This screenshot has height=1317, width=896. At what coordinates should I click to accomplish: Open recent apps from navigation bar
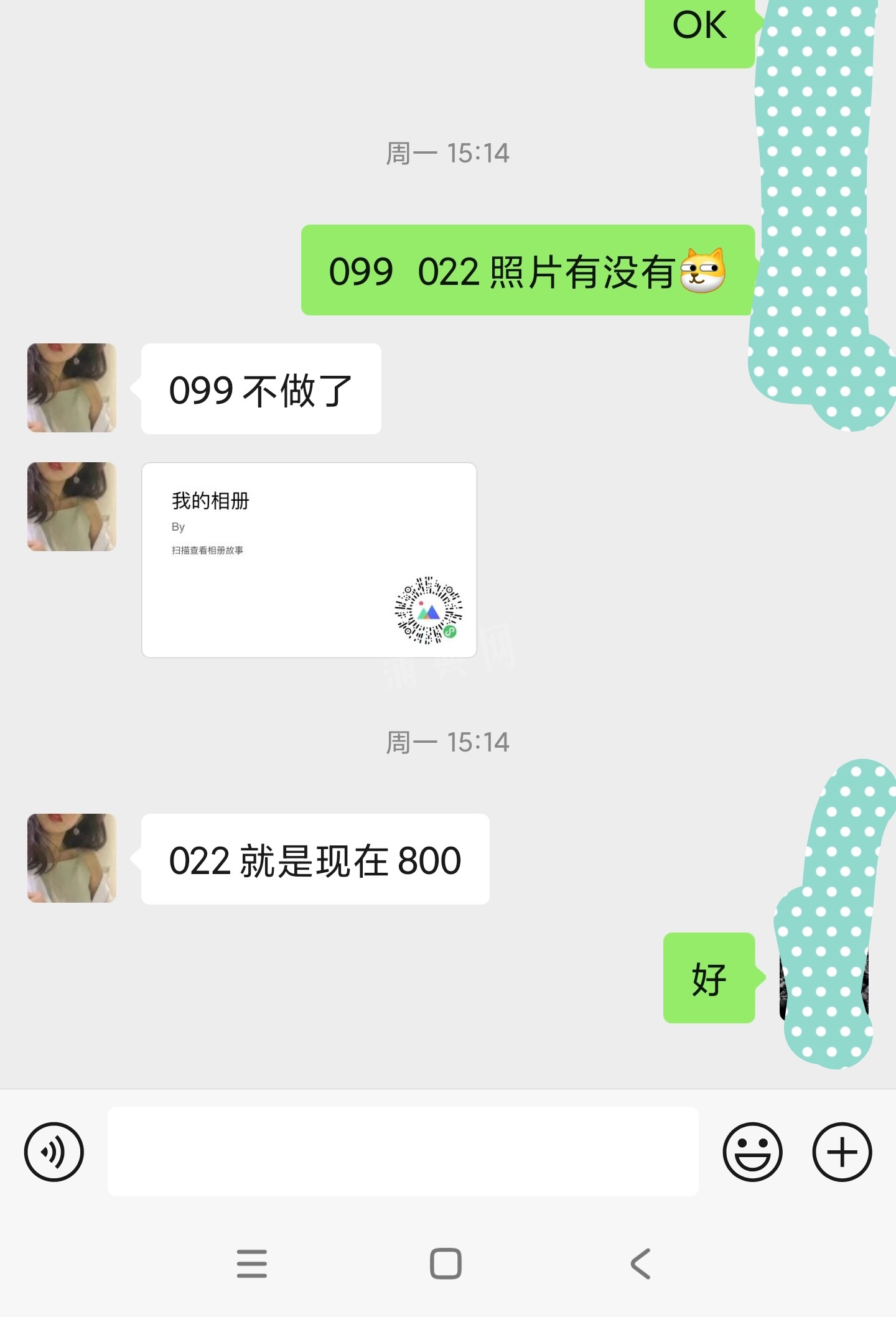coord(252,1263)
